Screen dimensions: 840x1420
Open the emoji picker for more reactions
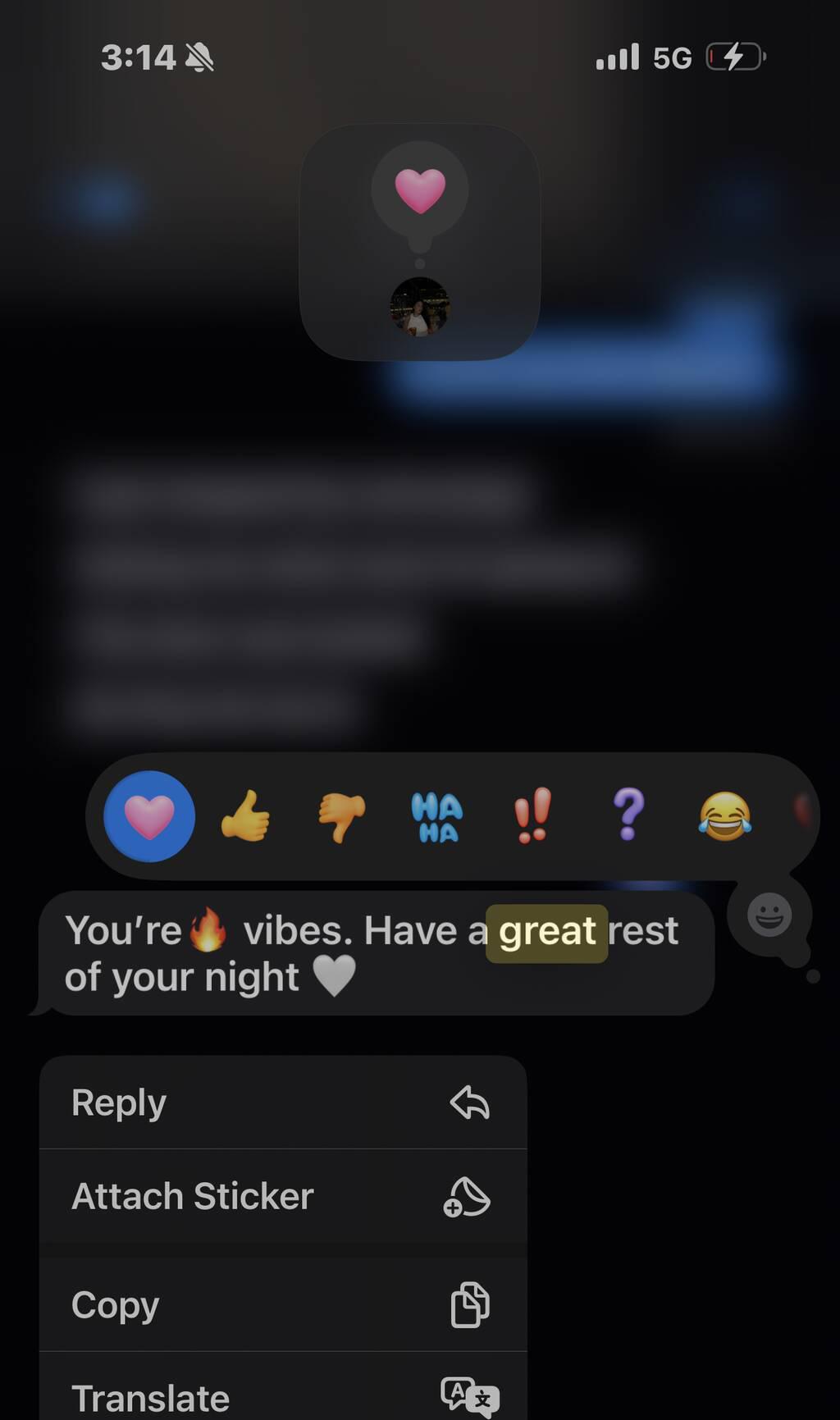coord(769,915)
